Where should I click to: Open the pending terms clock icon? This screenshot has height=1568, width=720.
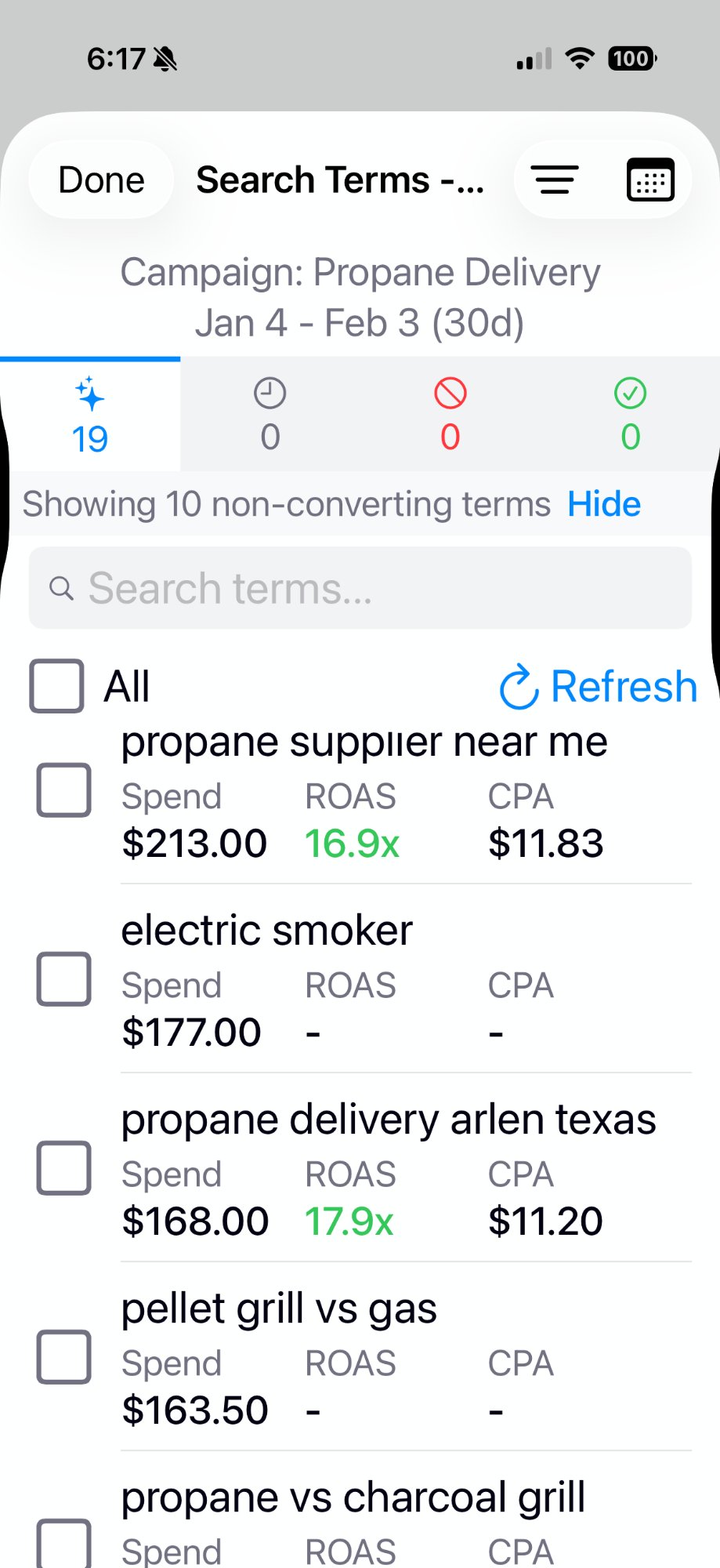[269, 394]
